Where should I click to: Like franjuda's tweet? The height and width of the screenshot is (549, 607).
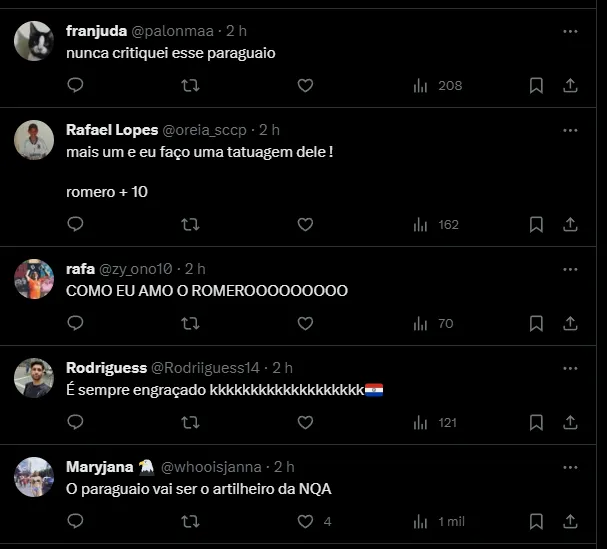click(305, 86)
